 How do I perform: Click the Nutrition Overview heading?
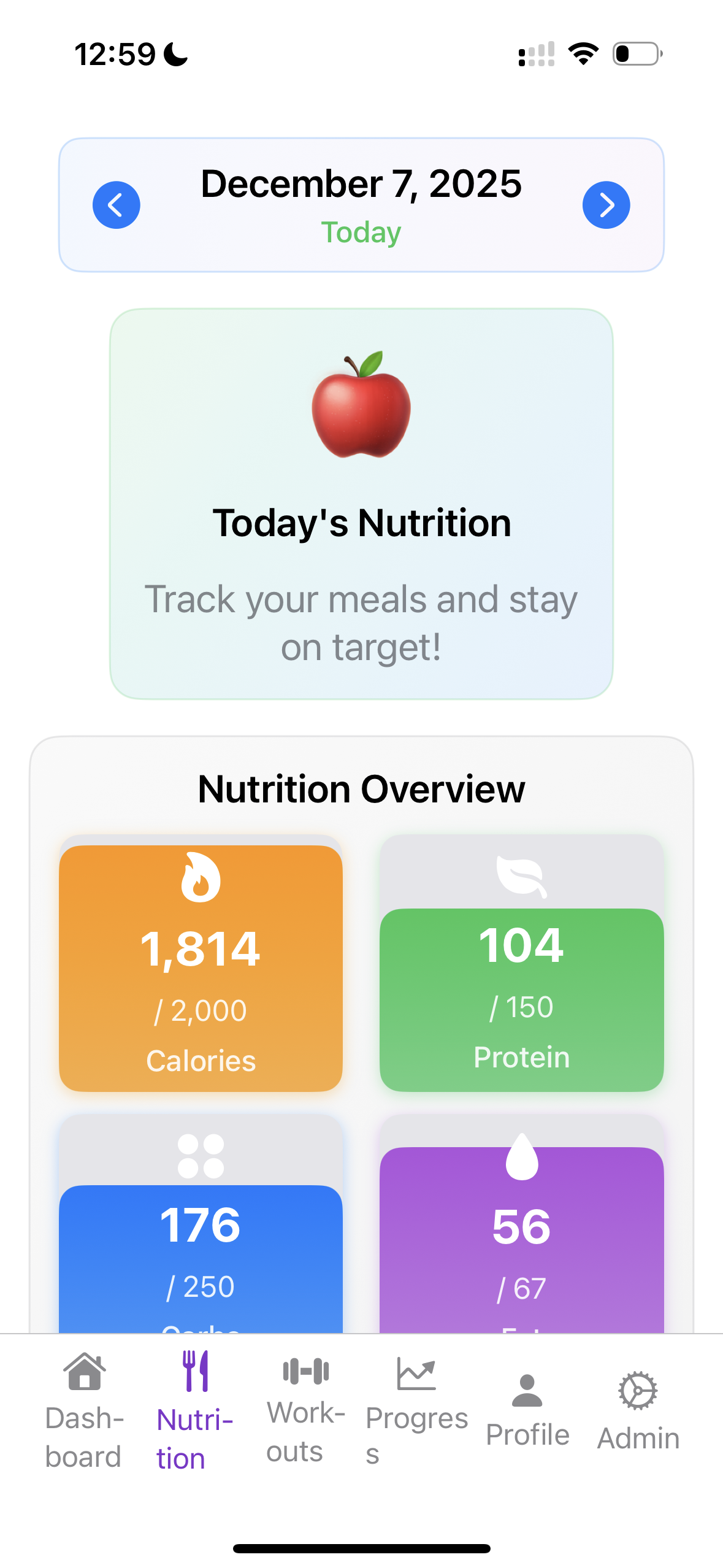point(361,790)
